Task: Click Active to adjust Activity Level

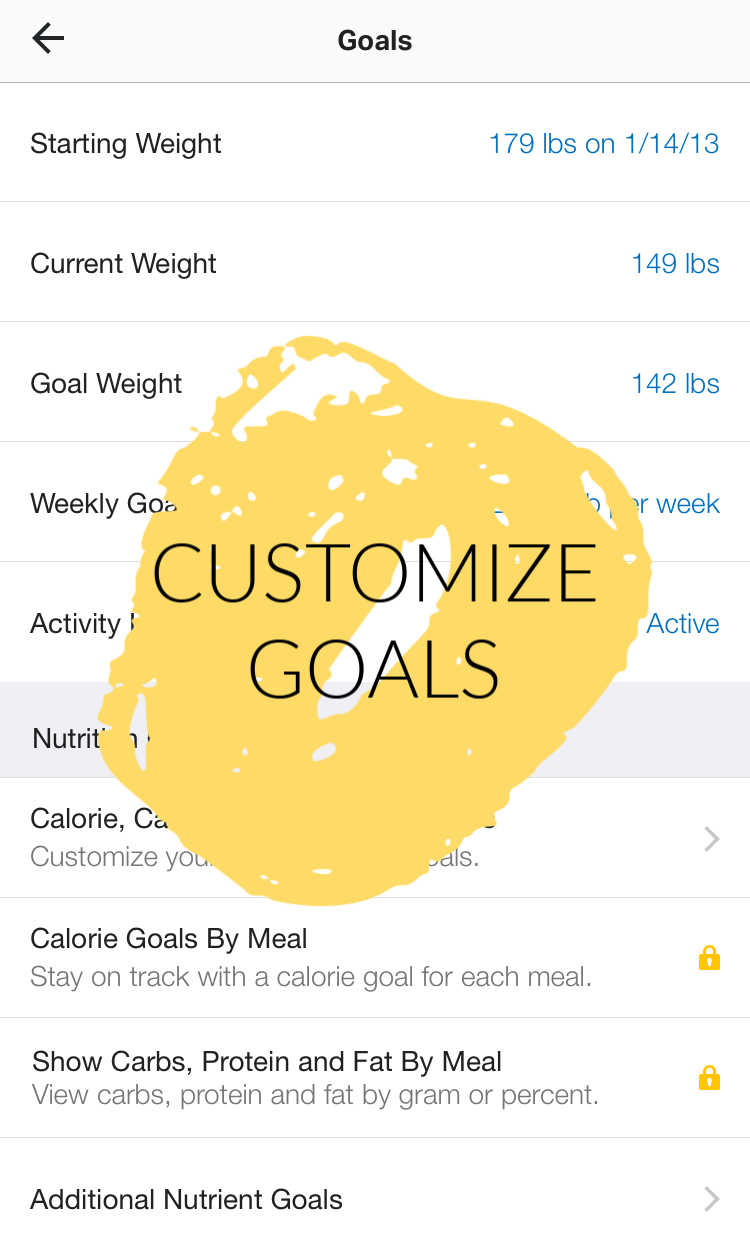Action: [684, 623]
